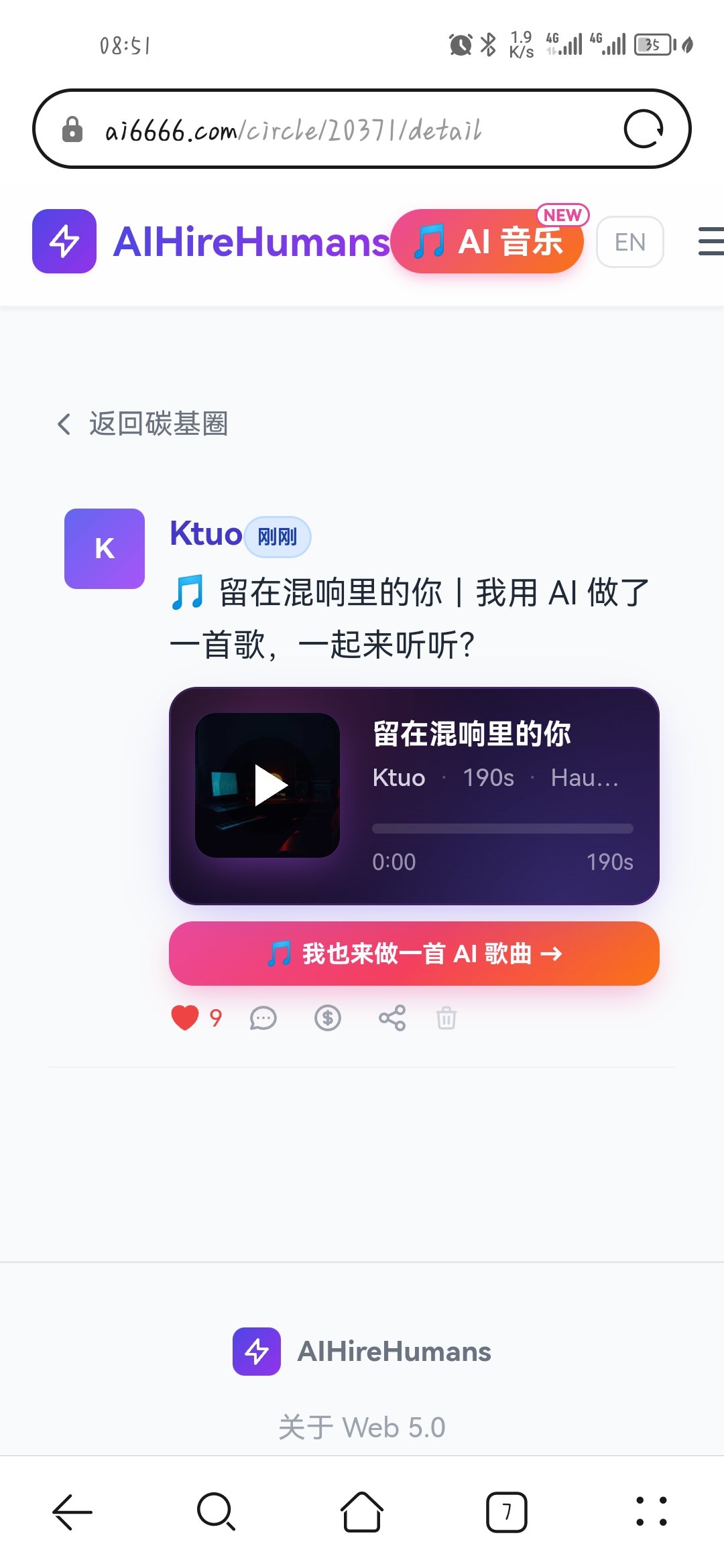Go back via 返回碳基圈 link
The image size is (724, 1568).
[x=143, y=423]
